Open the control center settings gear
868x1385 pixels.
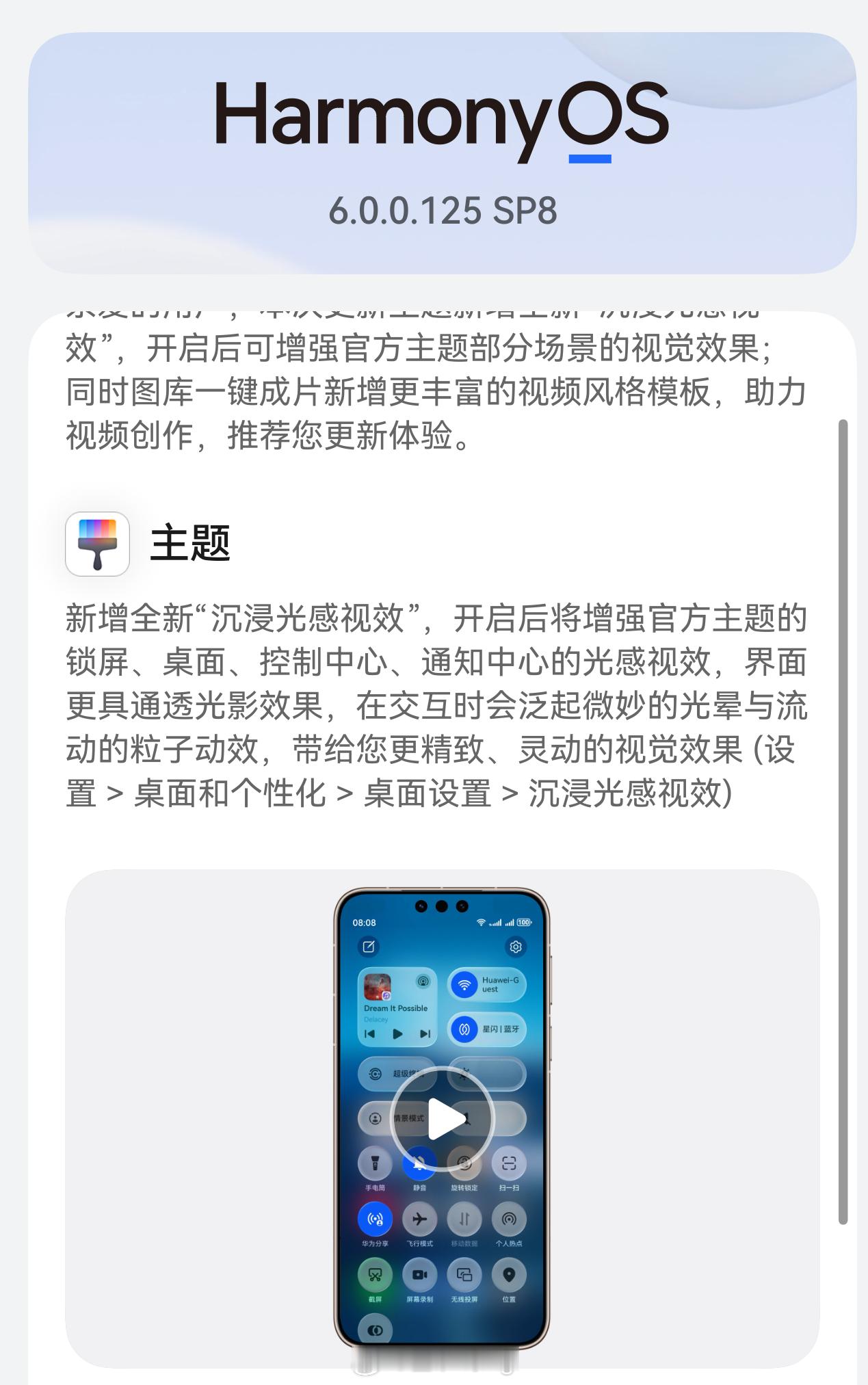(515, 948)
